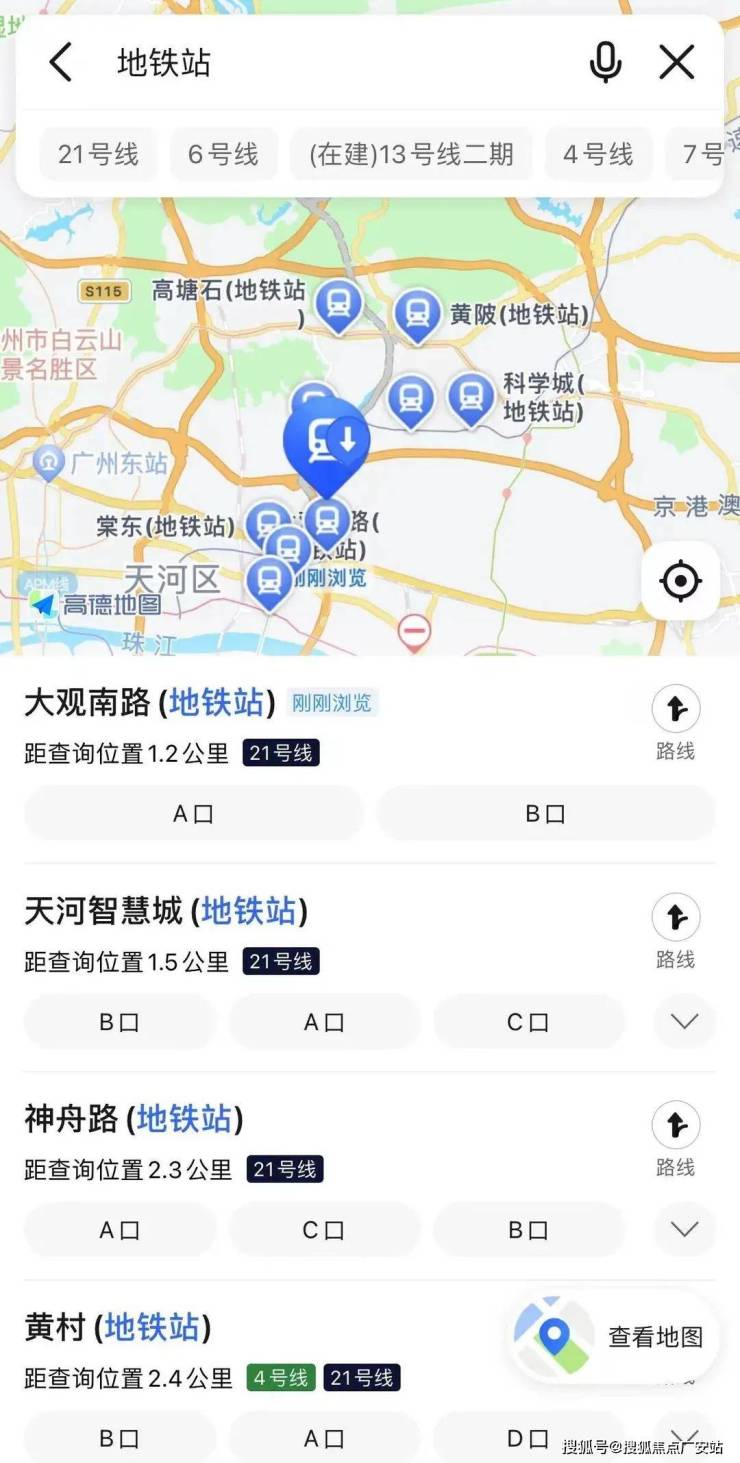
Task: Get the route to 天河智慧城
Action: click(x=676, y=931)
